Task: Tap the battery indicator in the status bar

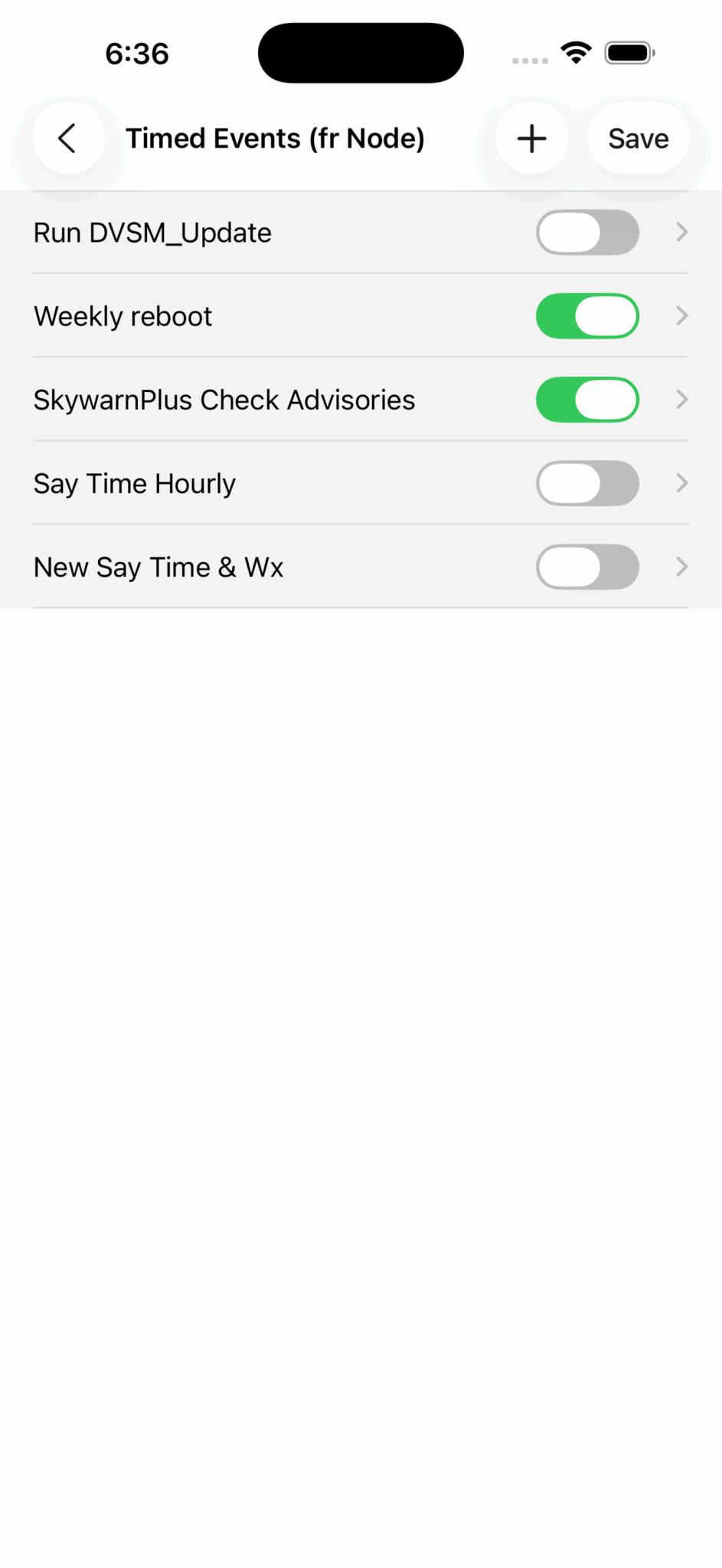Action: click(628, 52)
